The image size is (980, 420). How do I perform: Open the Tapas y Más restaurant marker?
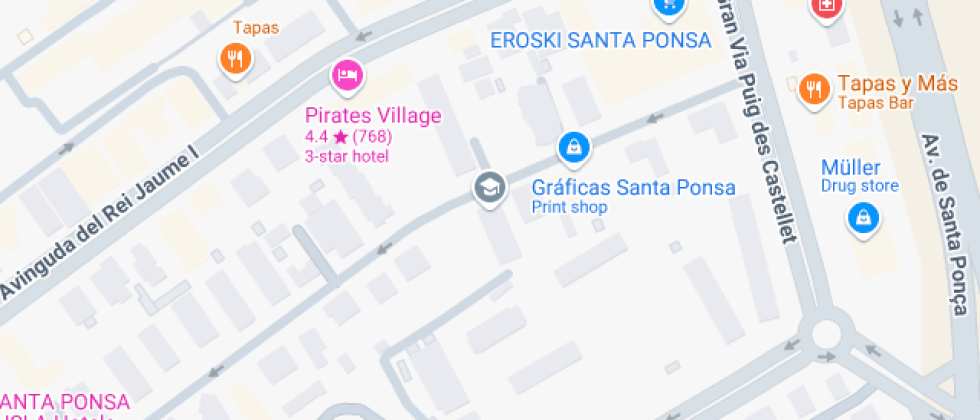point(815,88)
